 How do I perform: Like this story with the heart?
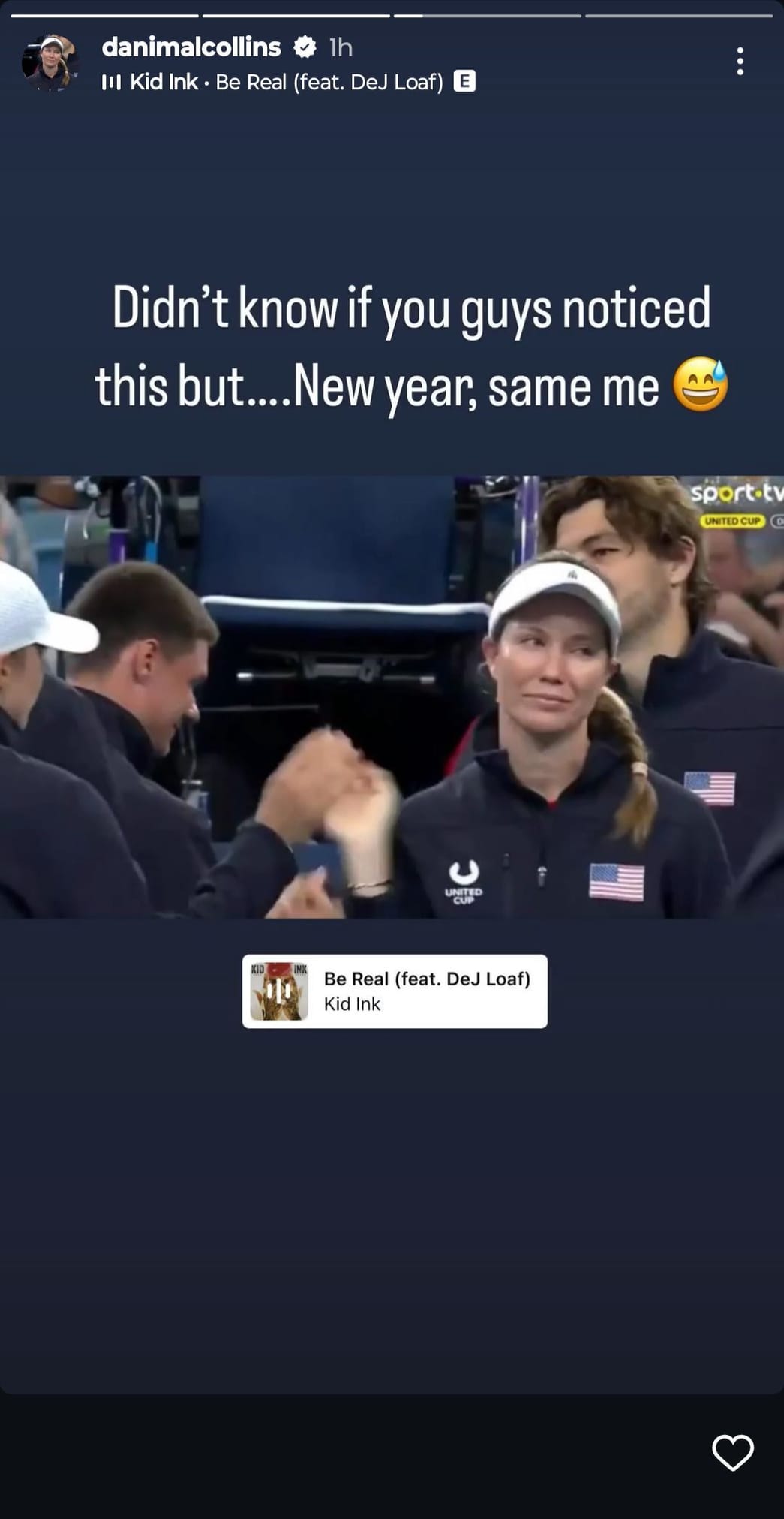(732, 1452)
